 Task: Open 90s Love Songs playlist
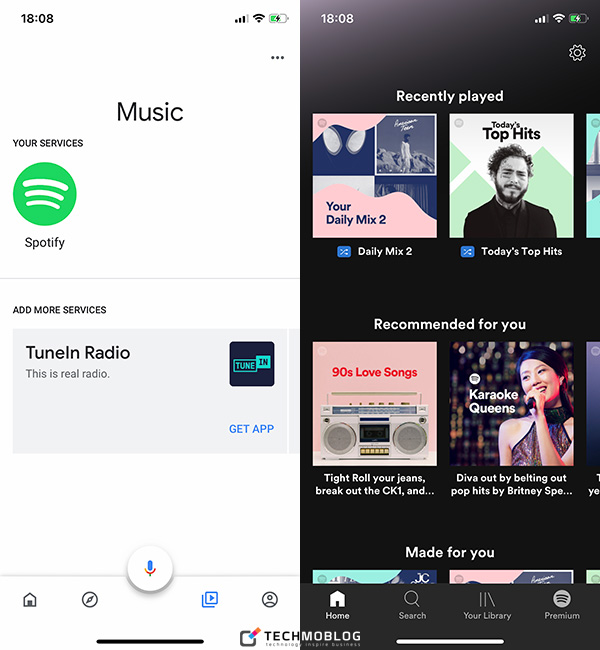(374, 403)
